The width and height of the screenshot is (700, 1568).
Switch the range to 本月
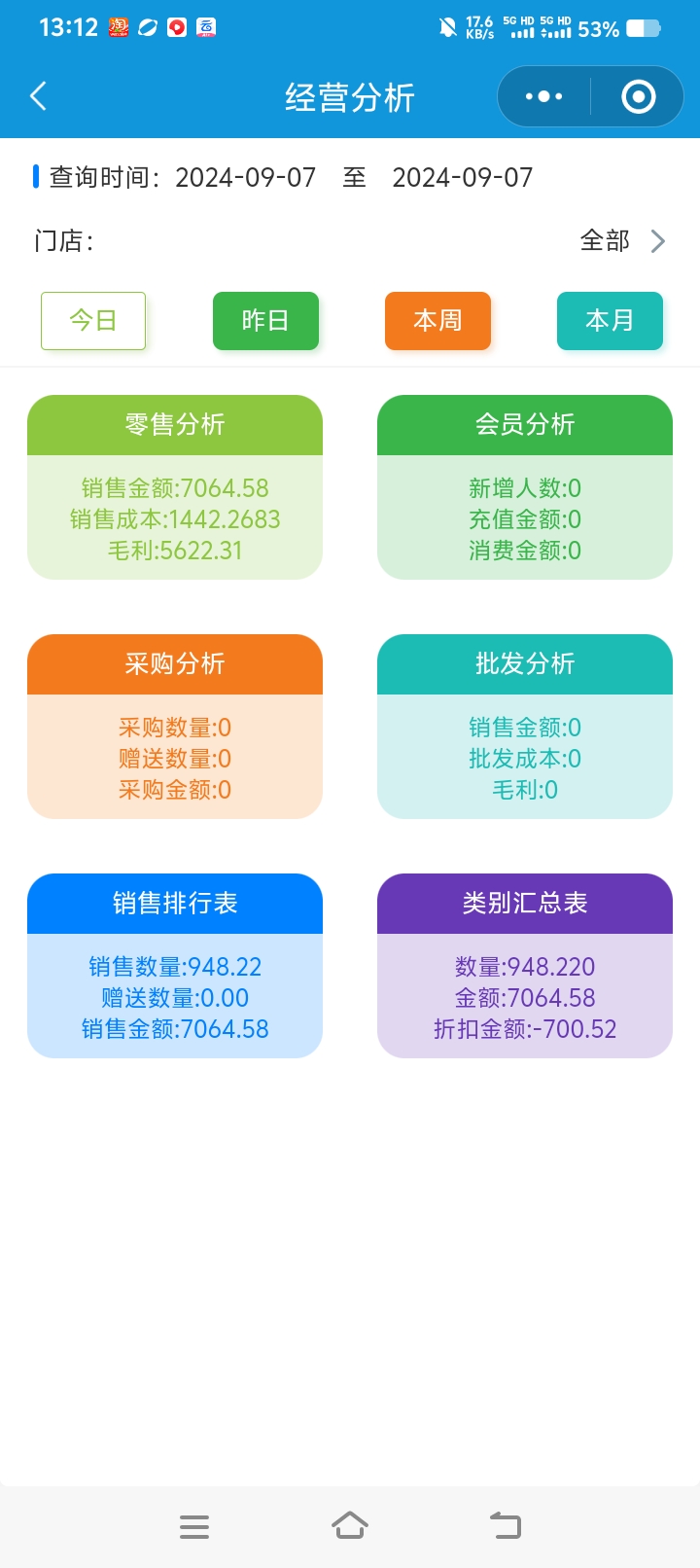pyautogui.click(x=610, y=320)
